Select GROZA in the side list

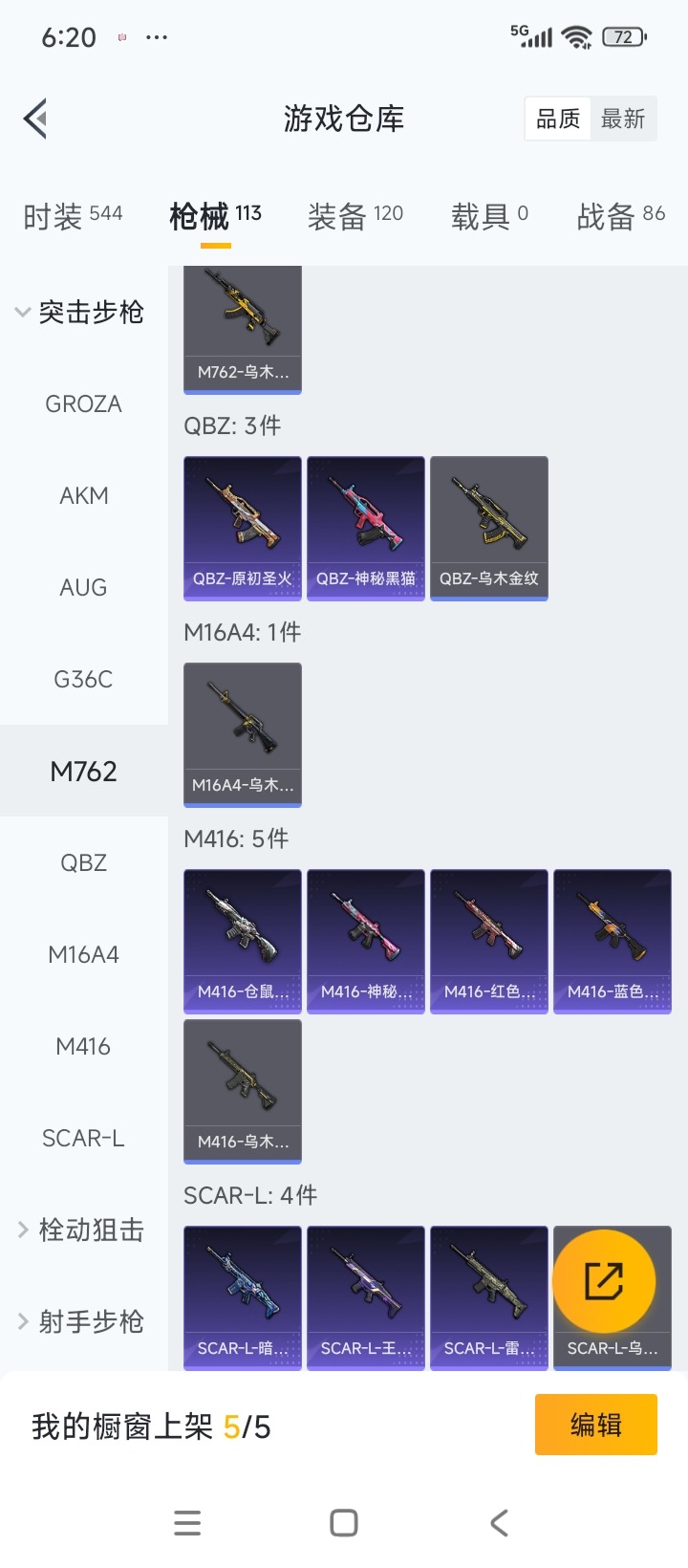[83, 403]
